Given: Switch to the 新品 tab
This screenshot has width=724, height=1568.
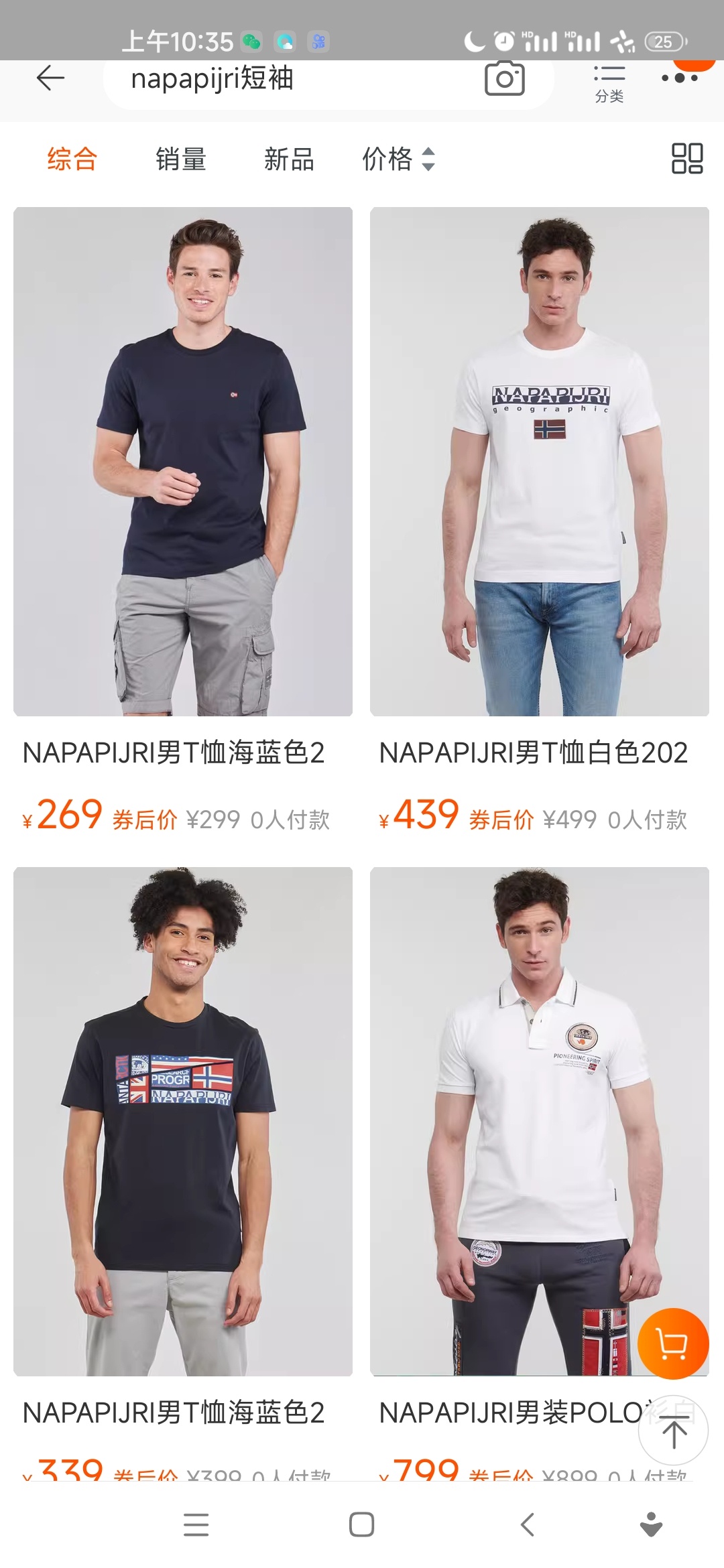Looking at the screenshot, I should click(289, 159).
